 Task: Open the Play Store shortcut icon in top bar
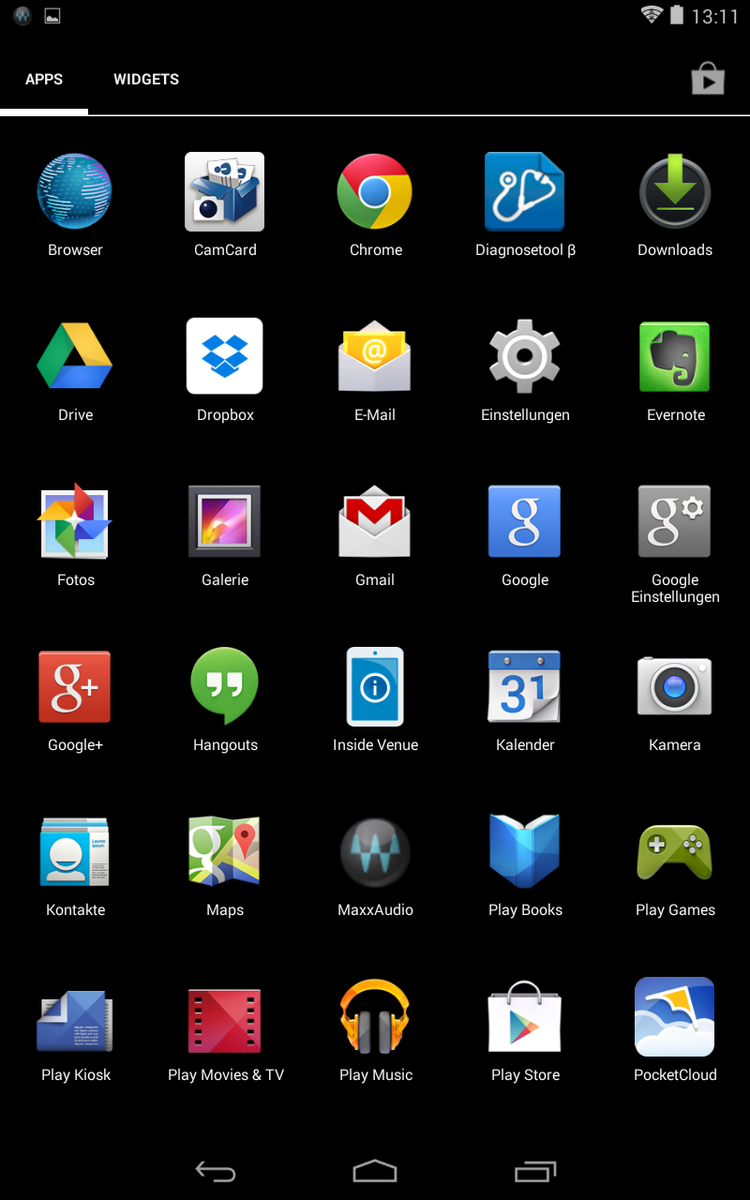708,79
